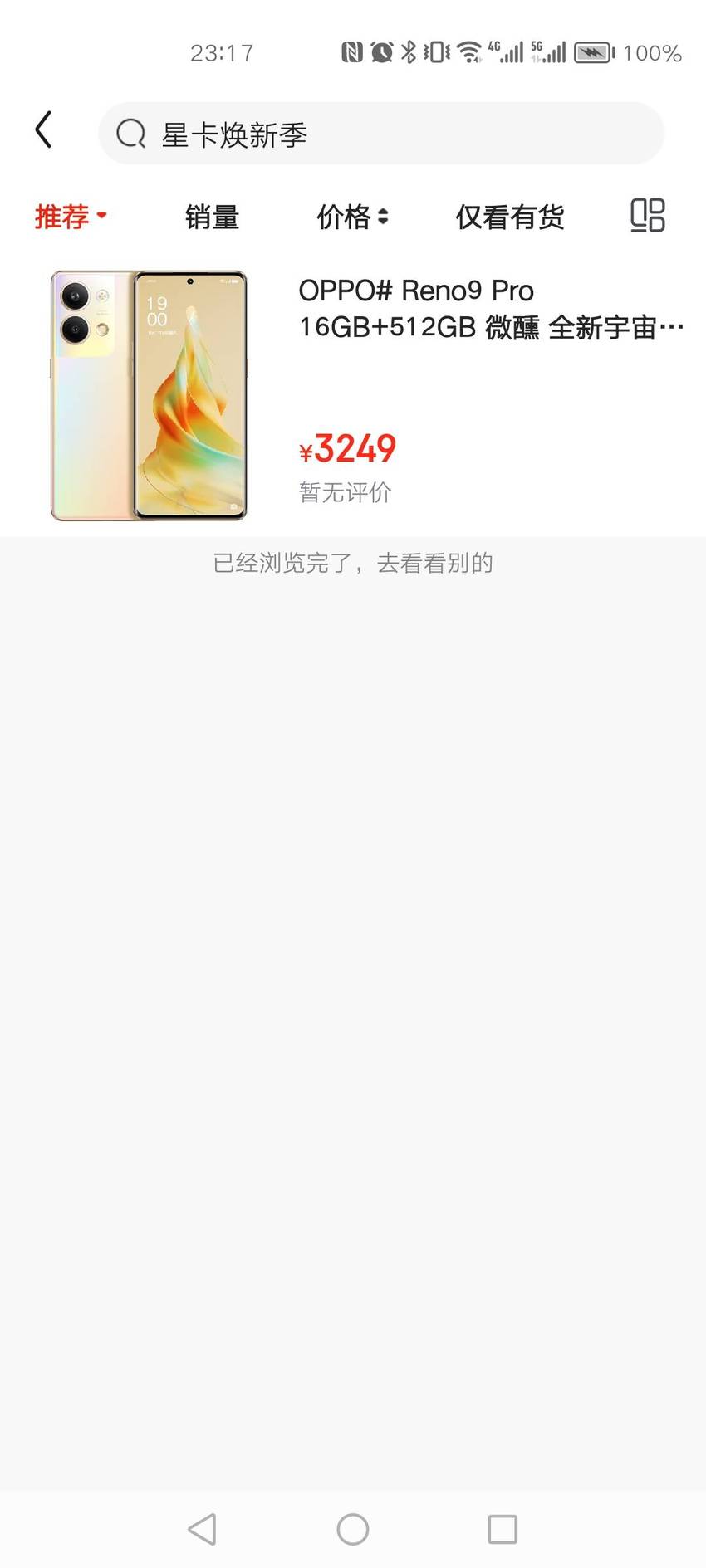Open the search box with 星卡焕新季
This screenshot has width=706, height=1568.
tap(381, 133)
